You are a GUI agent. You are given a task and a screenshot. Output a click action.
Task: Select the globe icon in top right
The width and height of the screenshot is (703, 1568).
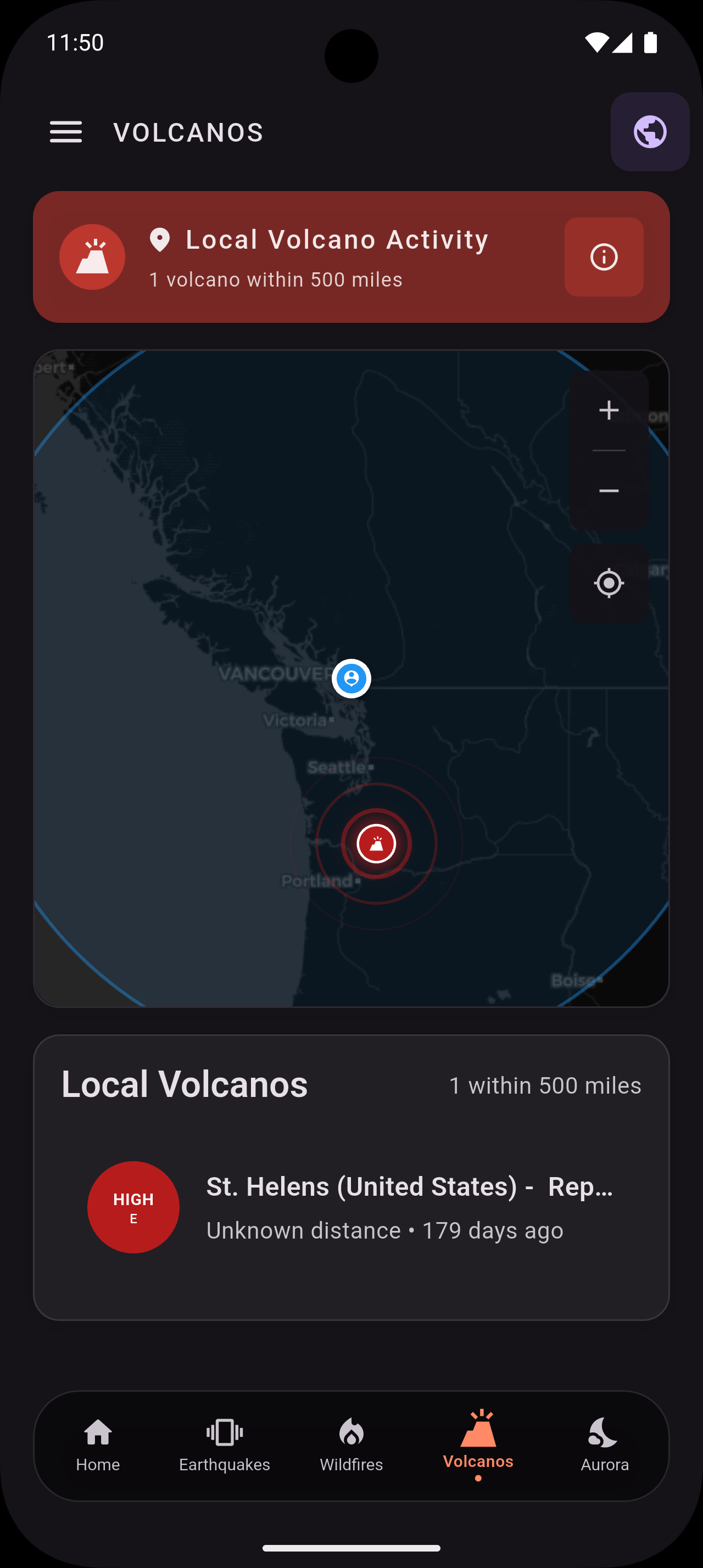(x=649, y=131)
